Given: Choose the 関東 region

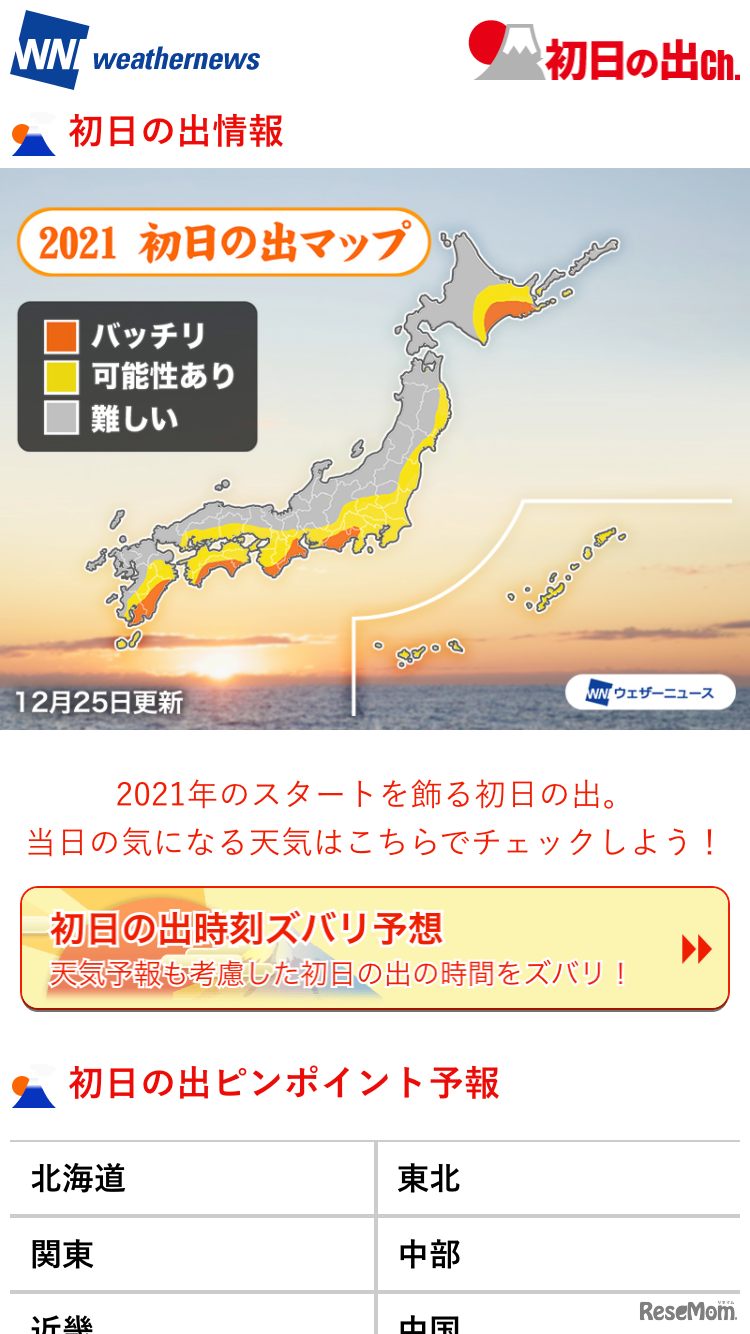Looking at the screenshot, I should [192, 1253].
